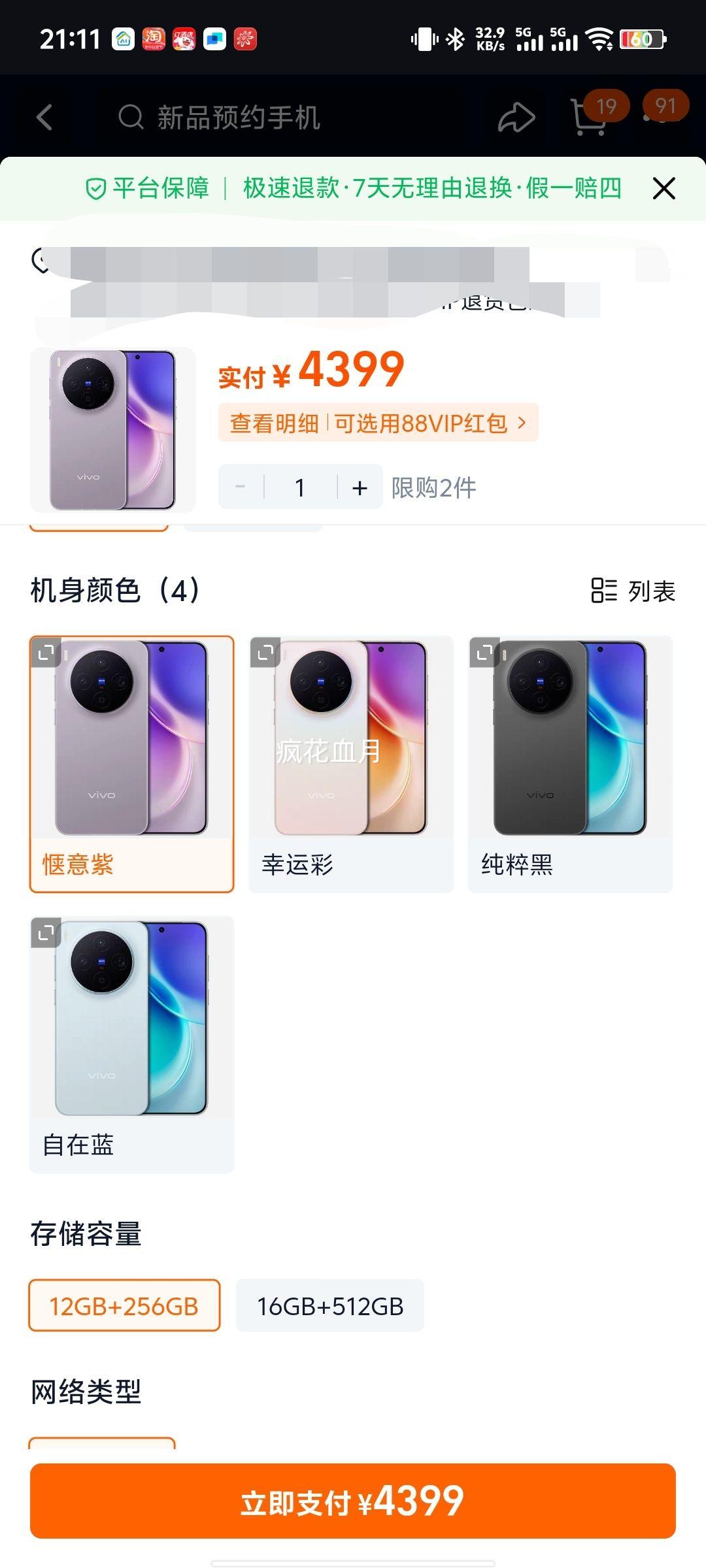706x1568 pixels.
Task: Increase quantity with the plus stepper
Action: (x=358, y=487)
